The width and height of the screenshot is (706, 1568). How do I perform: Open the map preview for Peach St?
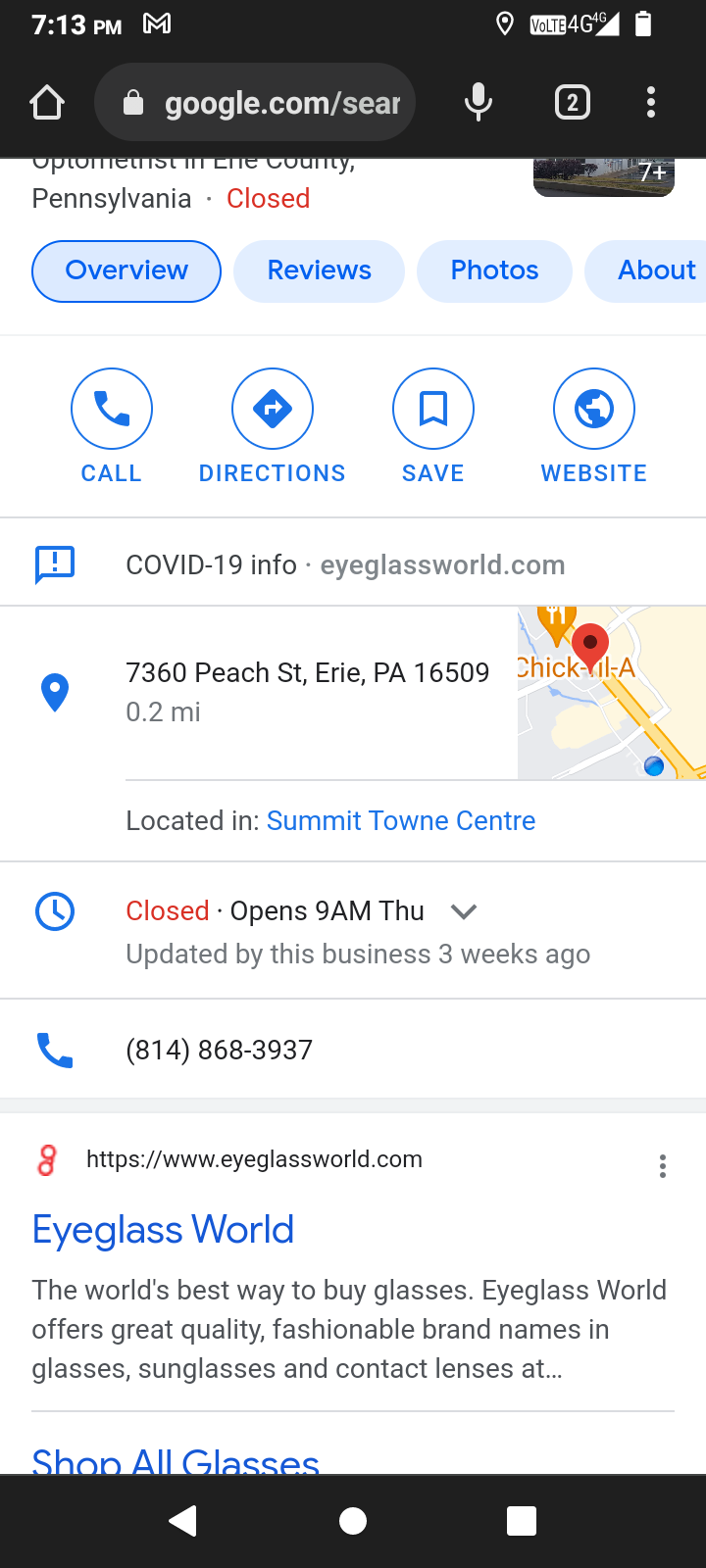tap(612, 693)
